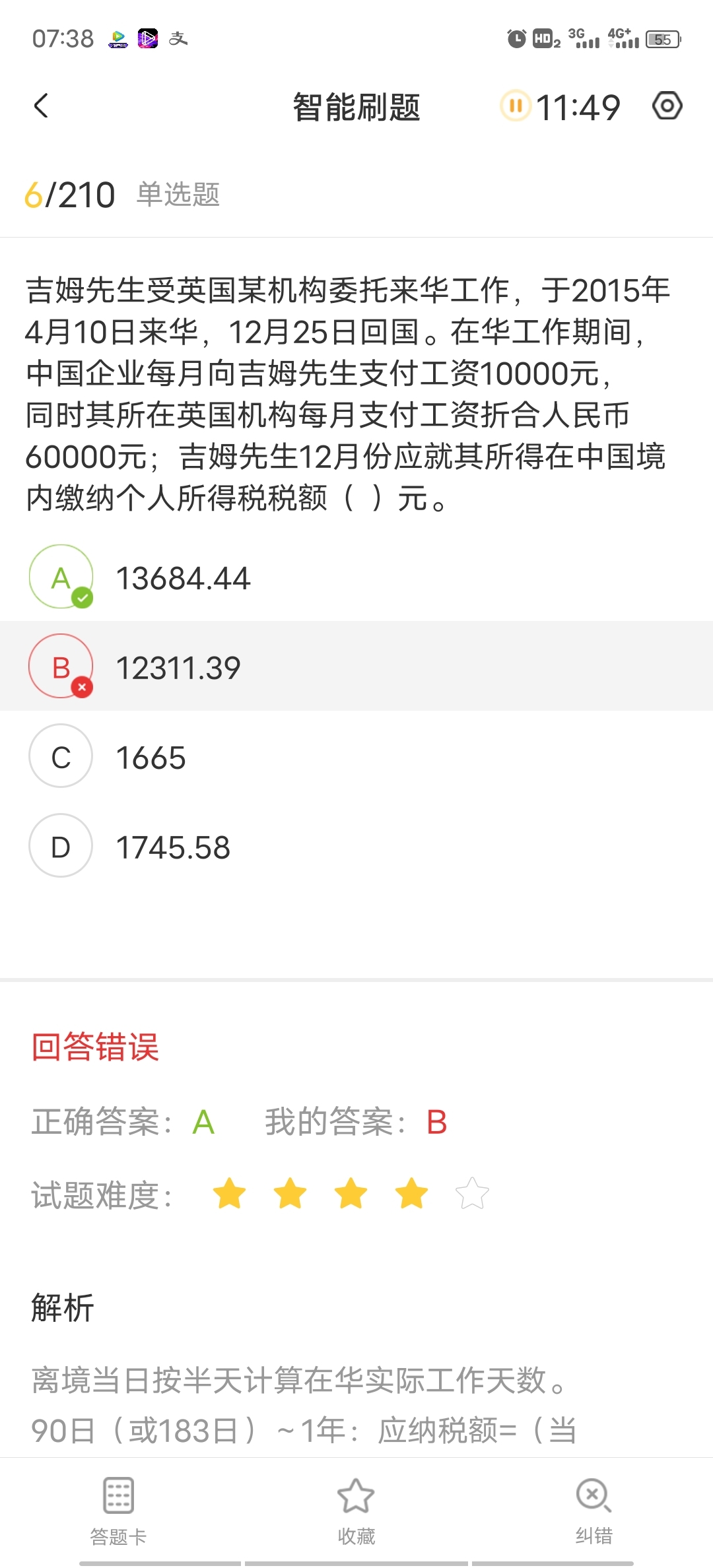Choose option D 1745.58

tap(356, 845)
